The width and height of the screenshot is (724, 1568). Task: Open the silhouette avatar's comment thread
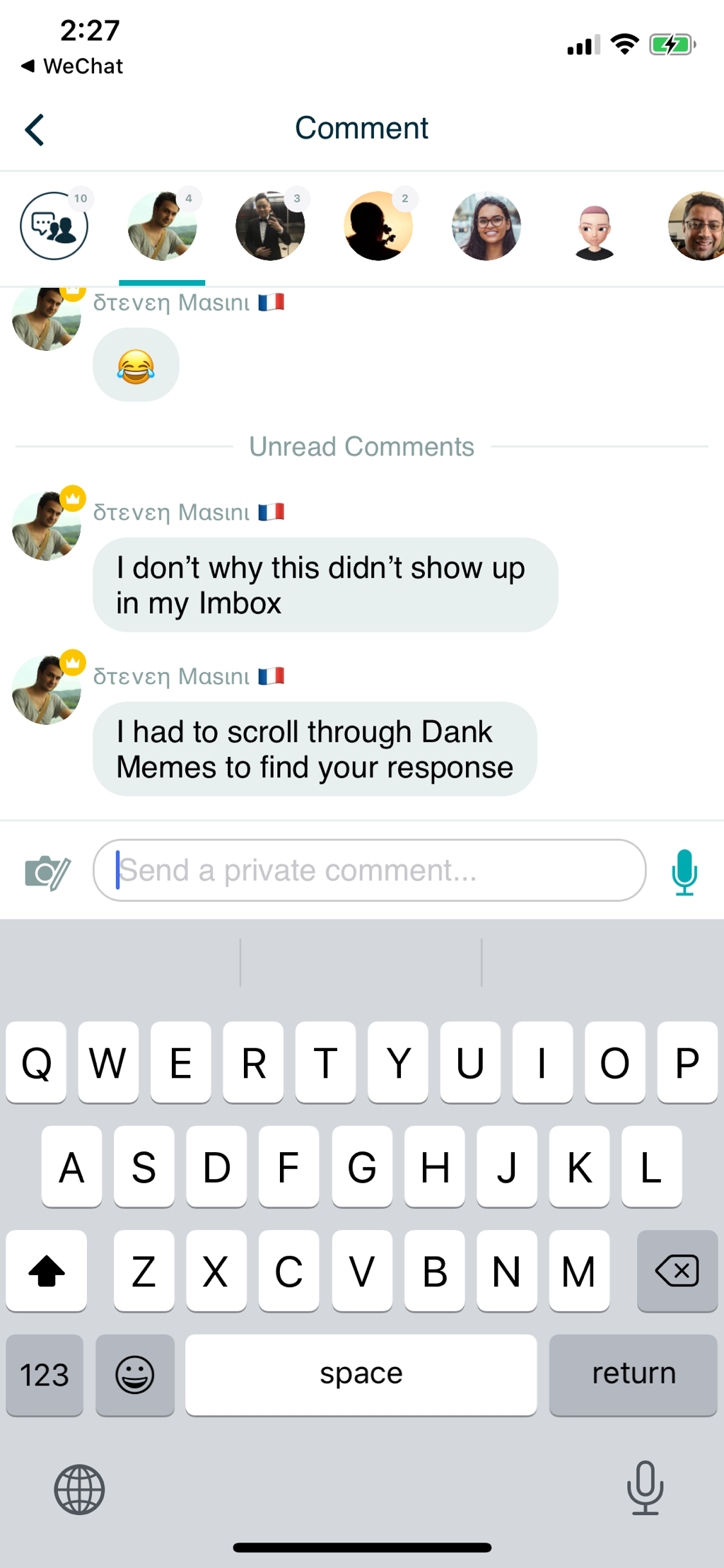click(378, 226)
